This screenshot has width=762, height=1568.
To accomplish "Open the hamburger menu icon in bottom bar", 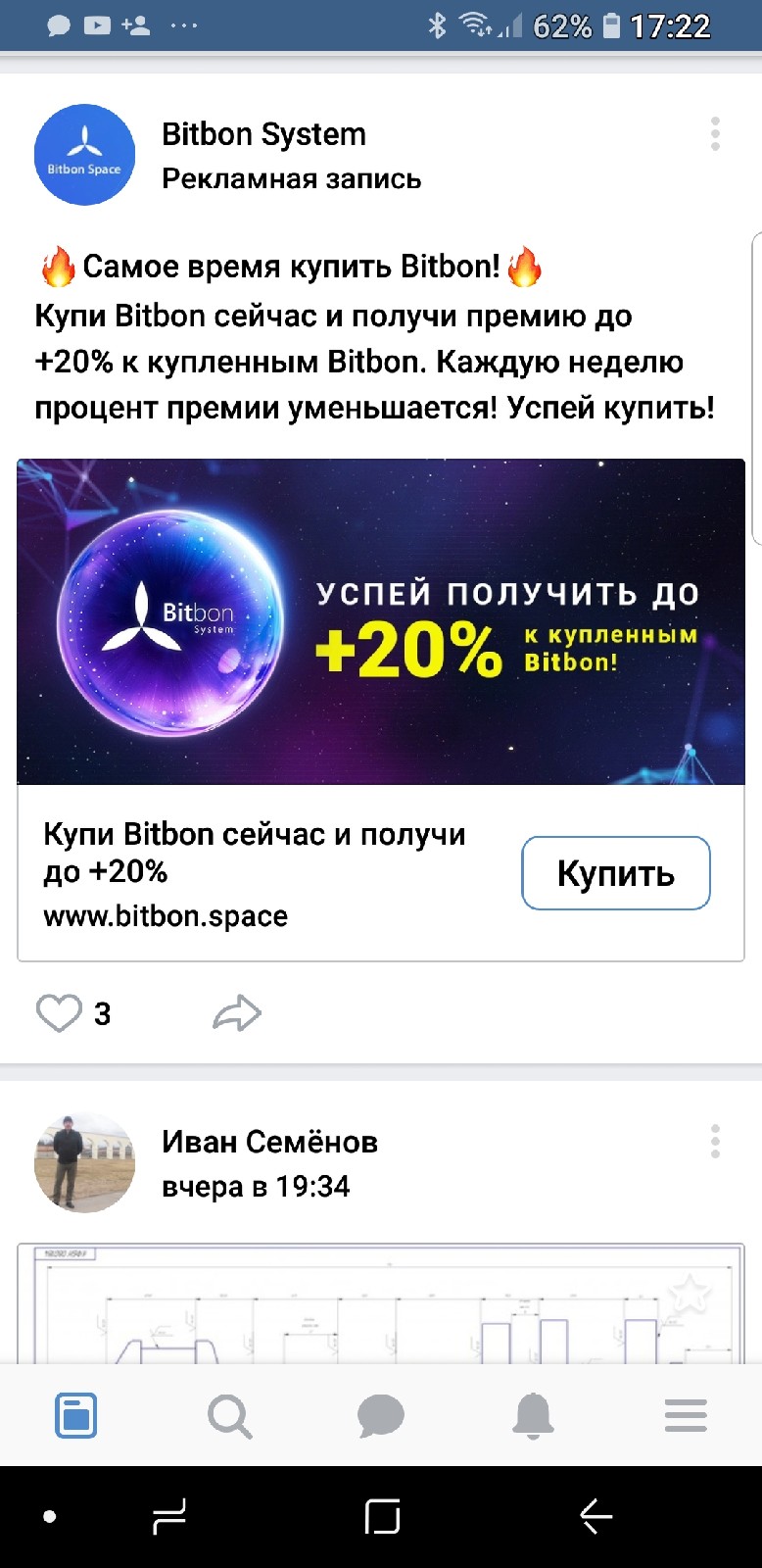I will tap(686, 1414).
